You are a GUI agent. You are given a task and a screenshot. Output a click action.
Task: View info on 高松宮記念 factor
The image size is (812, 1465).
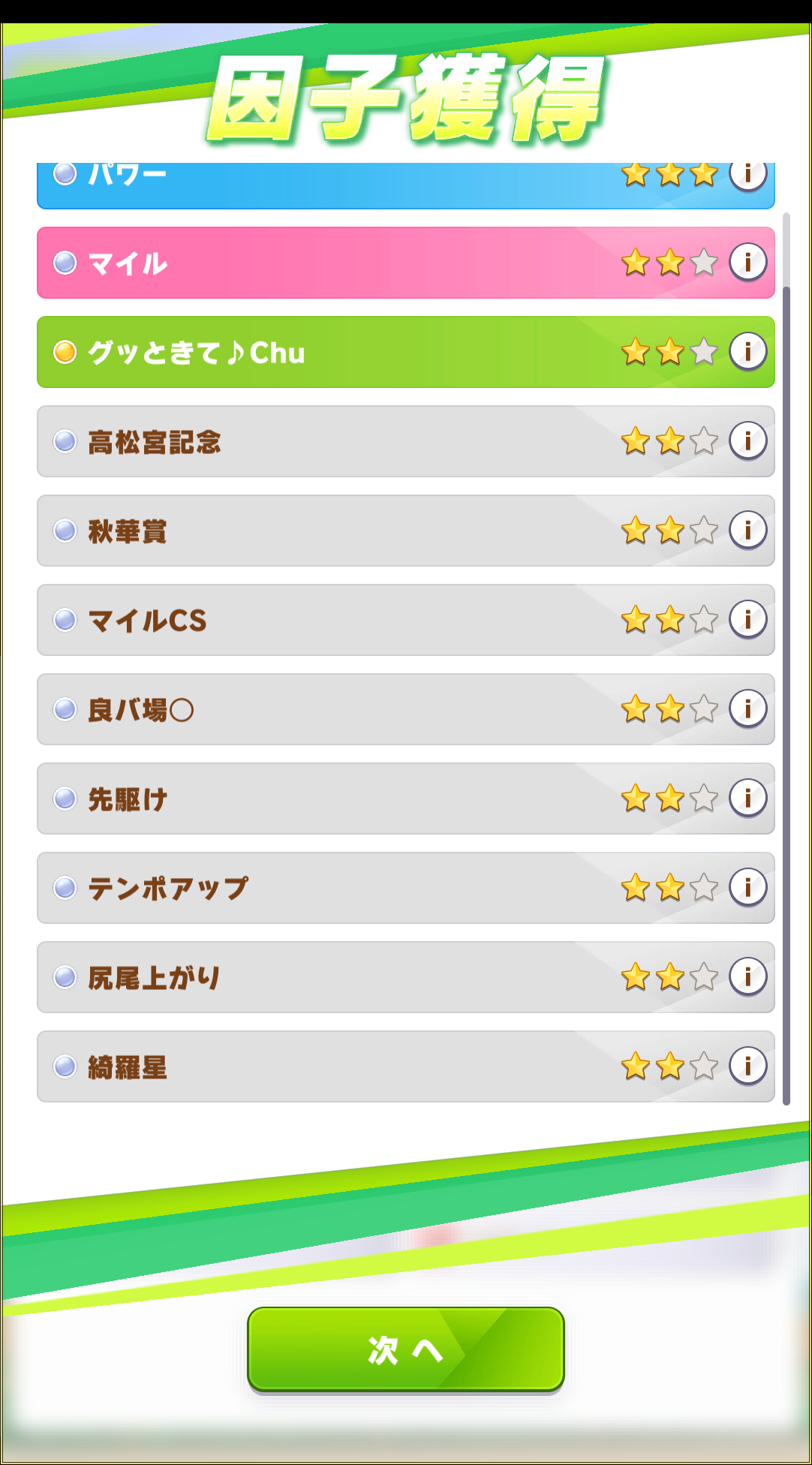click(x=747, y=441)
